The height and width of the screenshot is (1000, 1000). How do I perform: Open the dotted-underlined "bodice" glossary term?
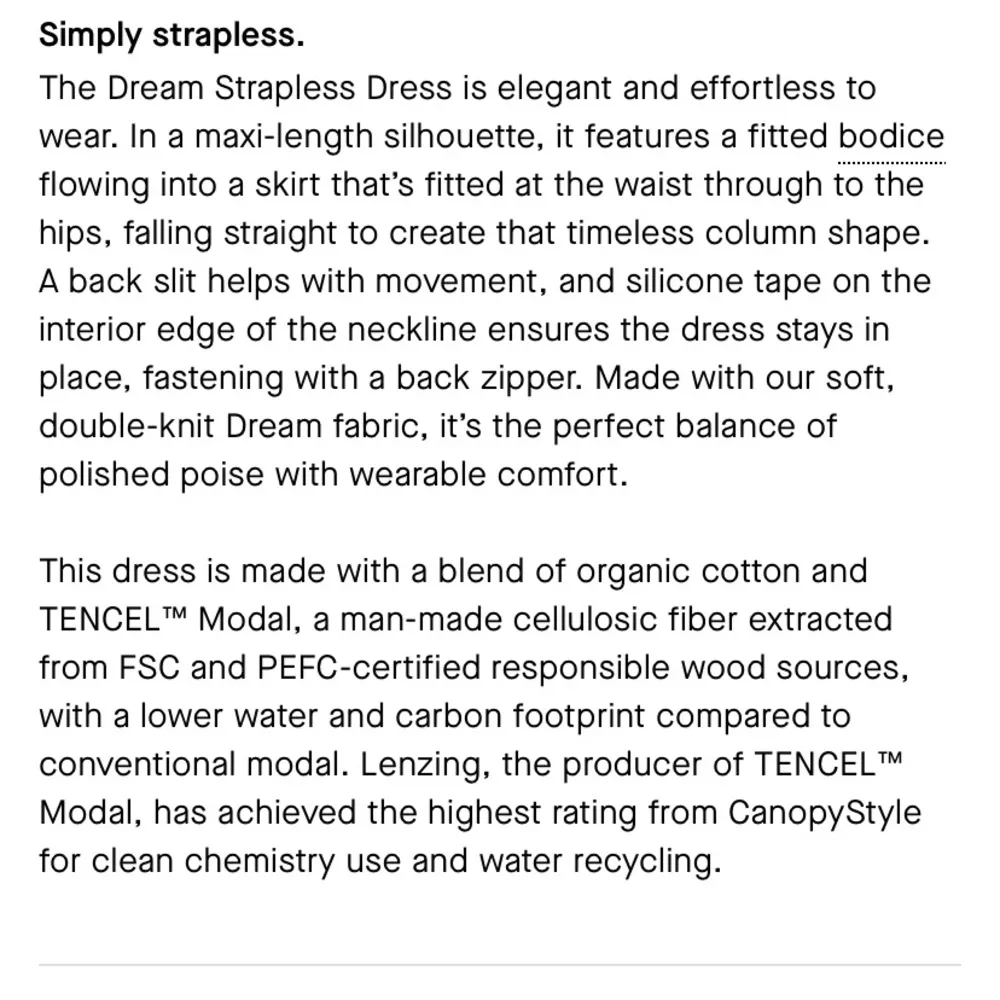(890, 137)
